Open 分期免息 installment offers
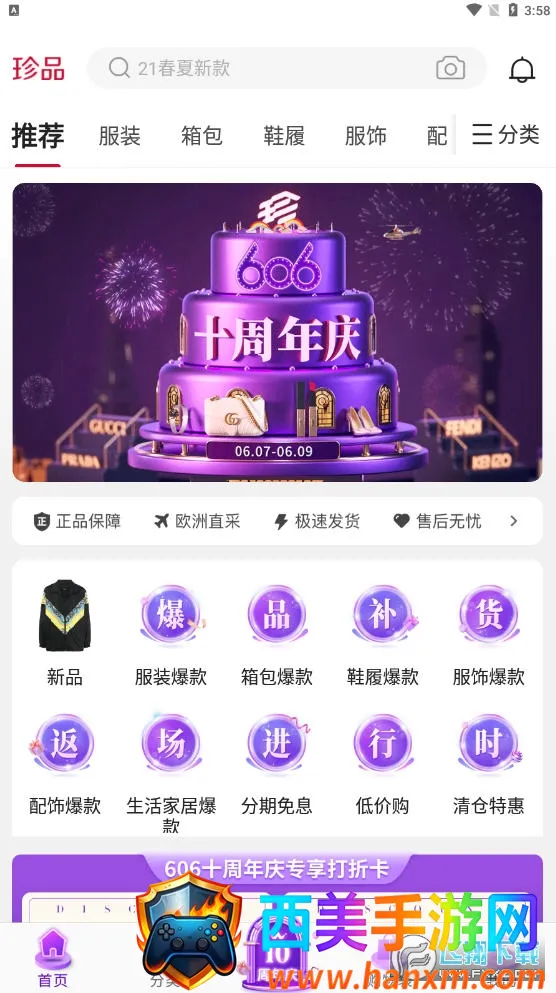Viewport: 556px width, 993px height. coord(277,763)
